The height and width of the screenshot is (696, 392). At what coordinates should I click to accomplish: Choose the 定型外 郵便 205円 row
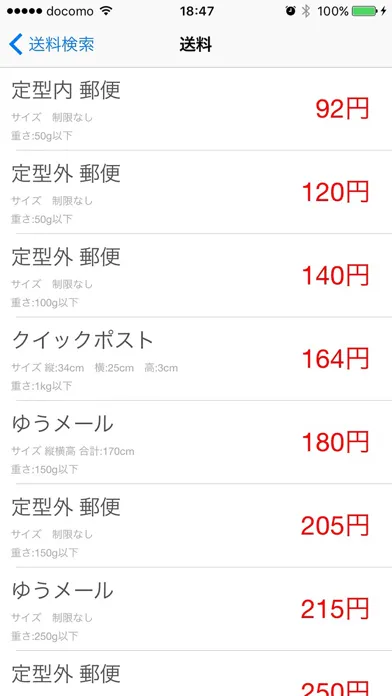click(x=196, y=526)
